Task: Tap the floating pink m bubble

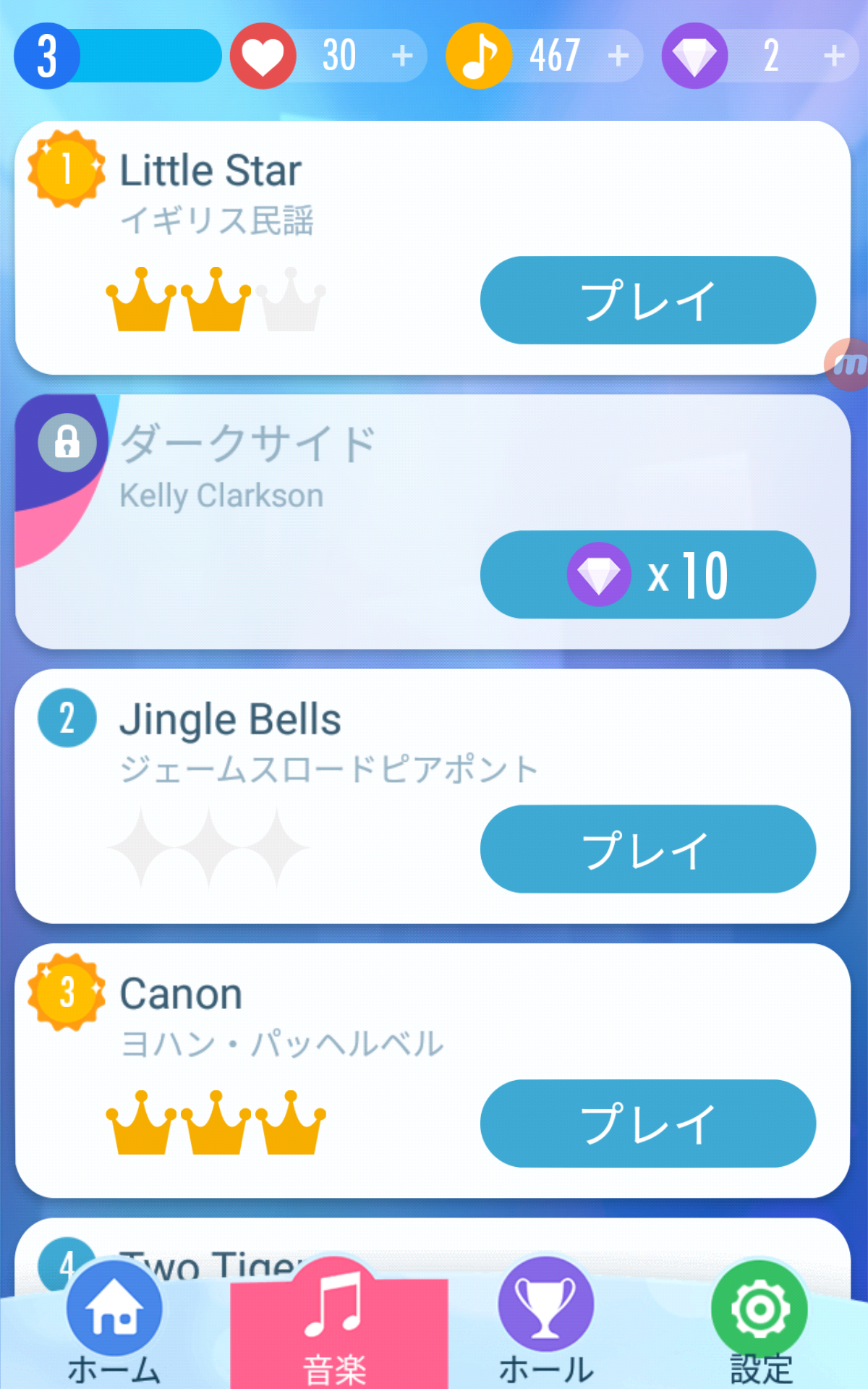Action: tap(847, 364)
